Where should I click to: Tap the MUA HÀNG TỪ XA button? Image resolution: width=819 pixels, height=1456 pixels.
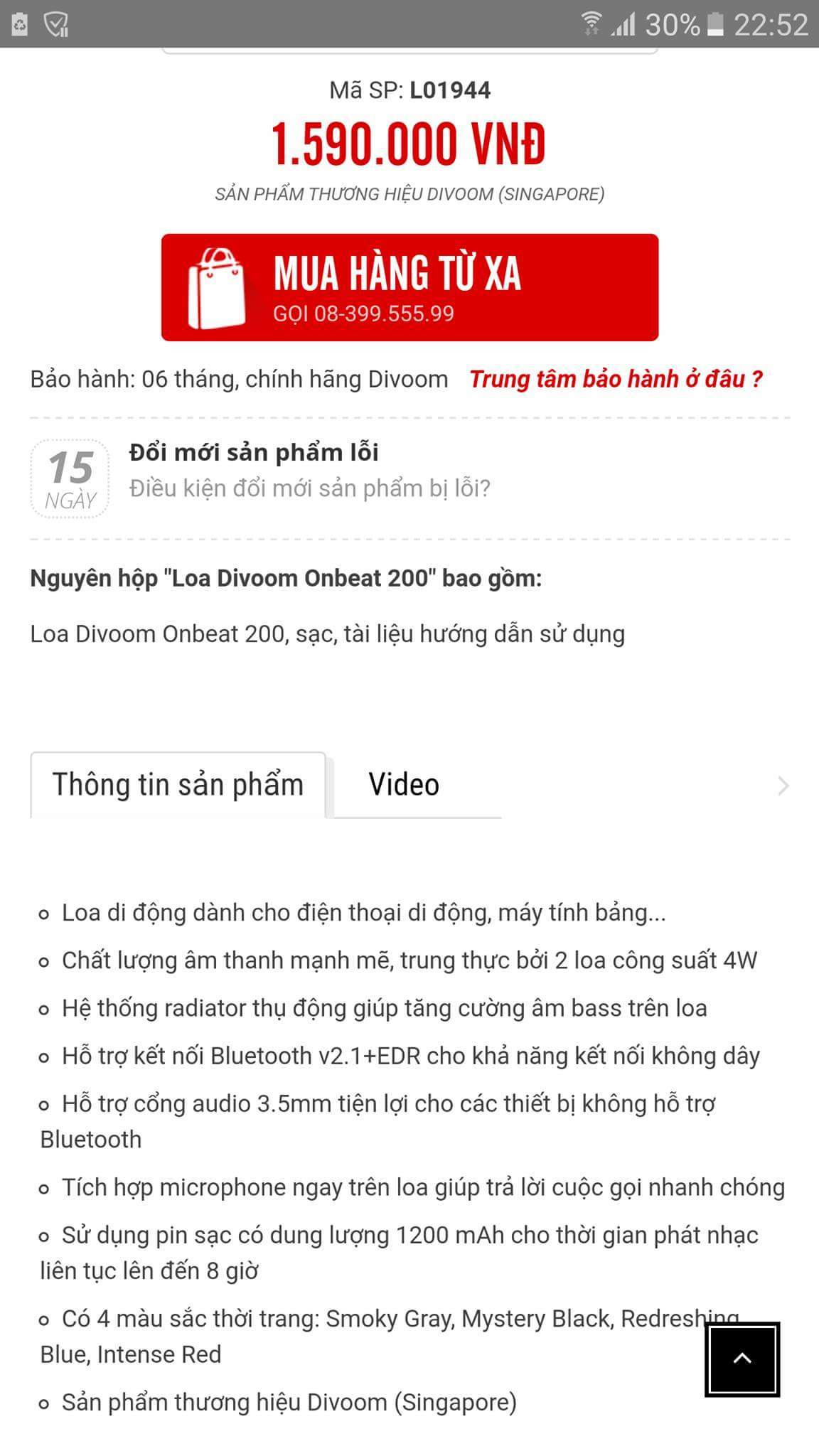click(409, 287)
